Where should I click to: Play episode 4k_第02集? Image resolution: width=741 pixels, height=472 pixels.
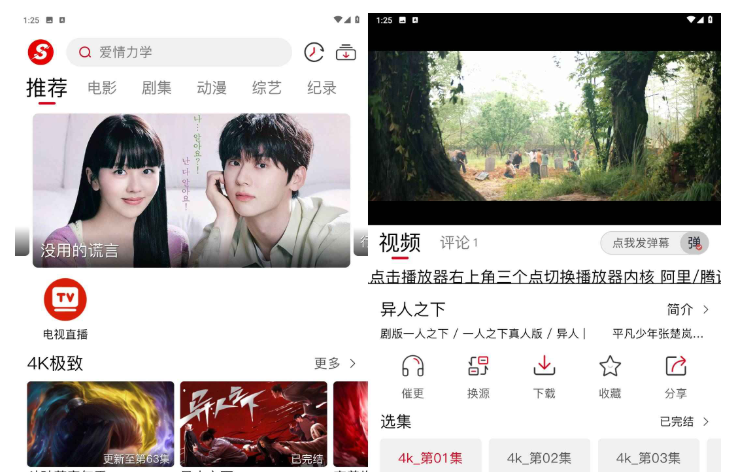coord(539,457)
